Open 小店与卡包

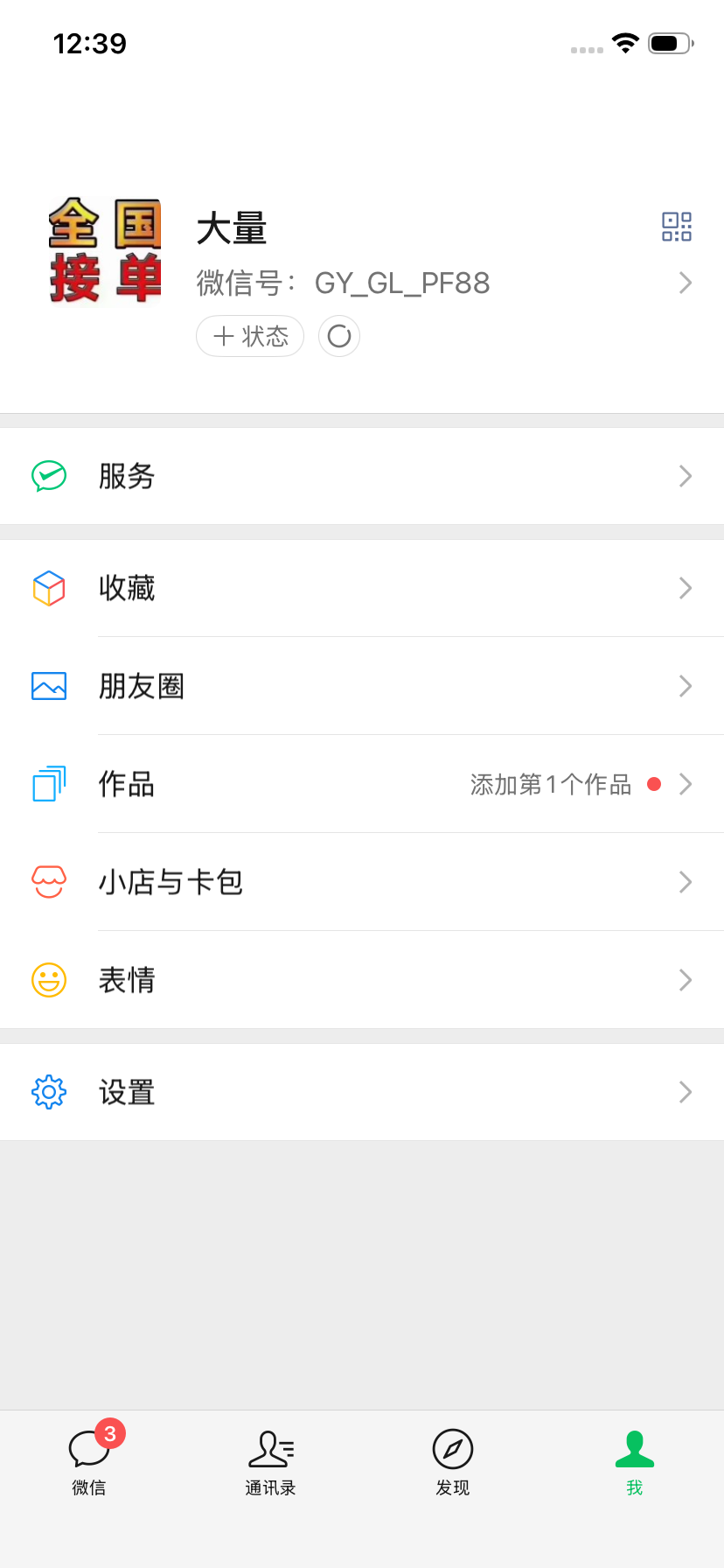[362, 882]
